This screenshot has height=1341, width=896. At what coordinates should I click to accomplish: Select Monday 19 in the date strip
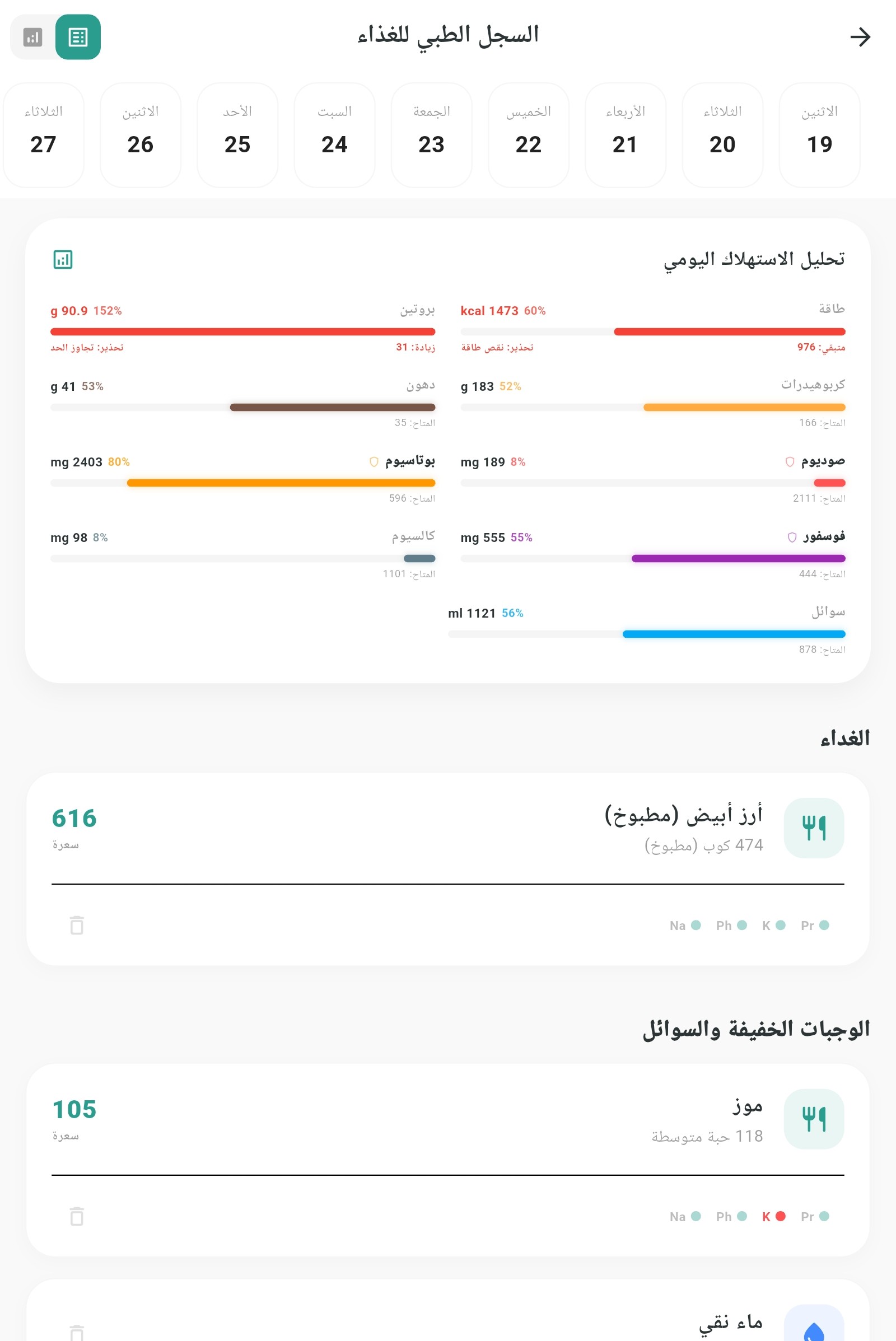(819, 135)
